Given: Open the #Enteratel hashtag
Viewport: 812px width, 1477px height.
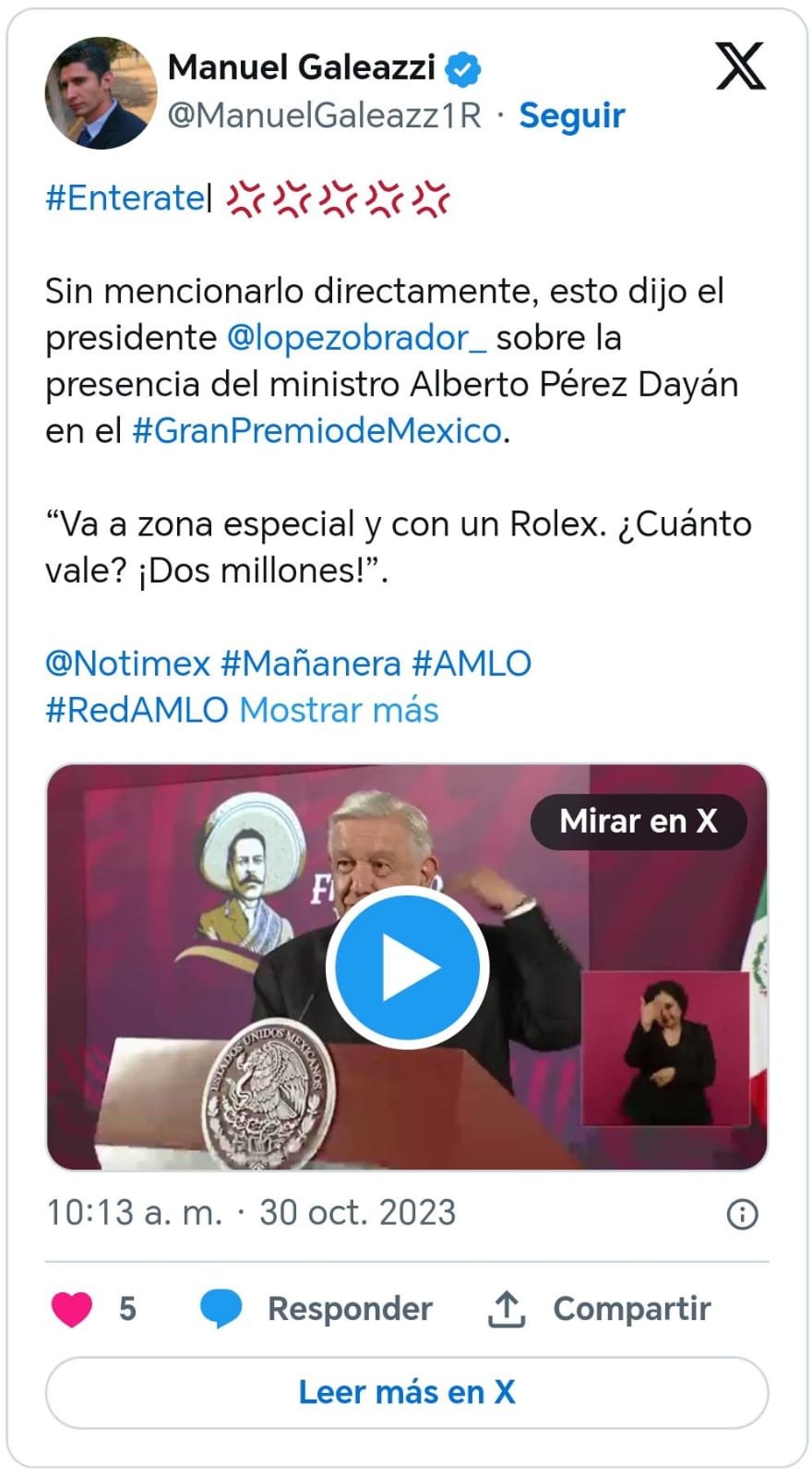Looking at the screenshot, I should point(129,198).
